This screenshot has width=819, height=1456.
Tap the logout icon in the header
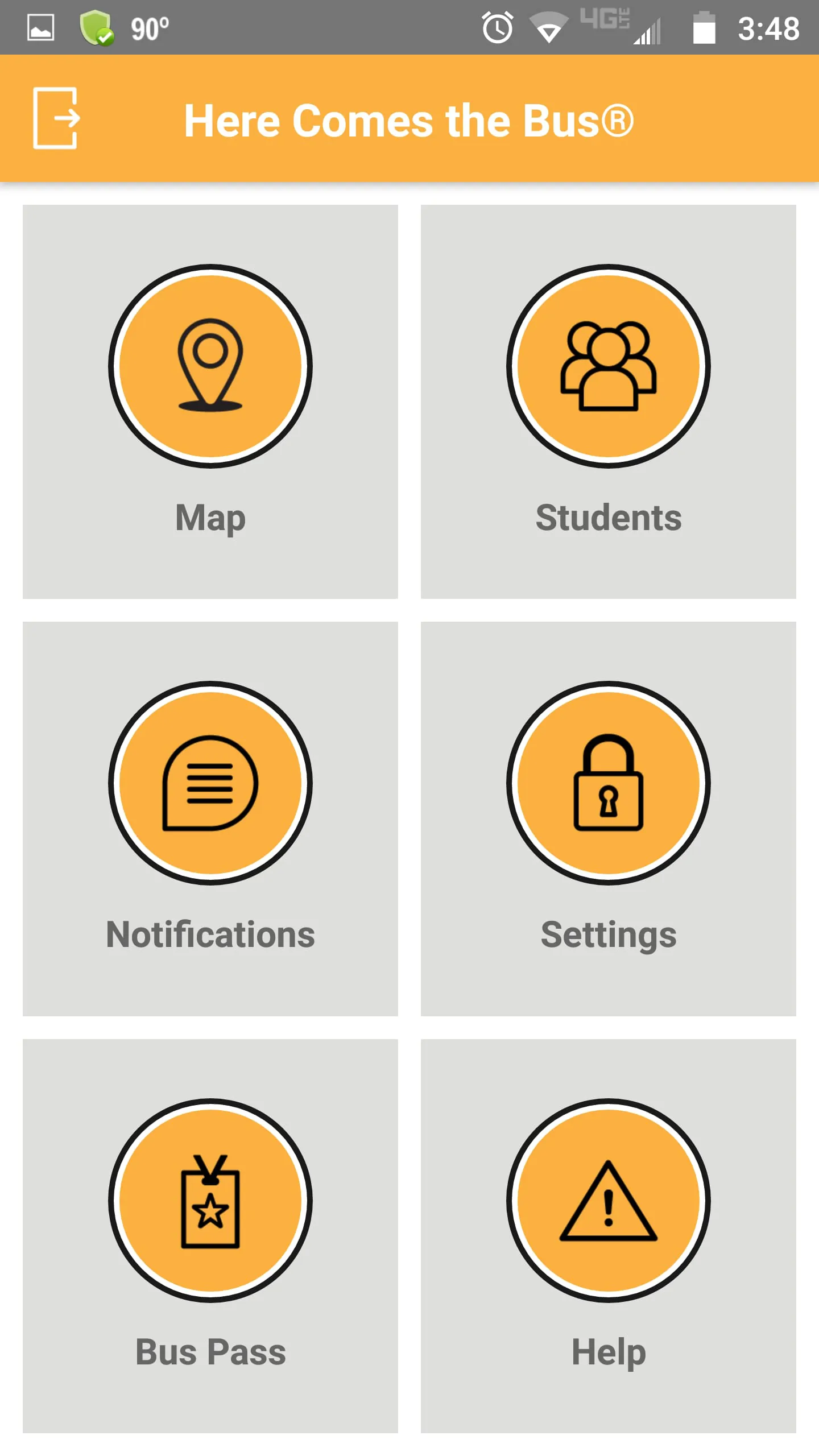tap(56, 118)
